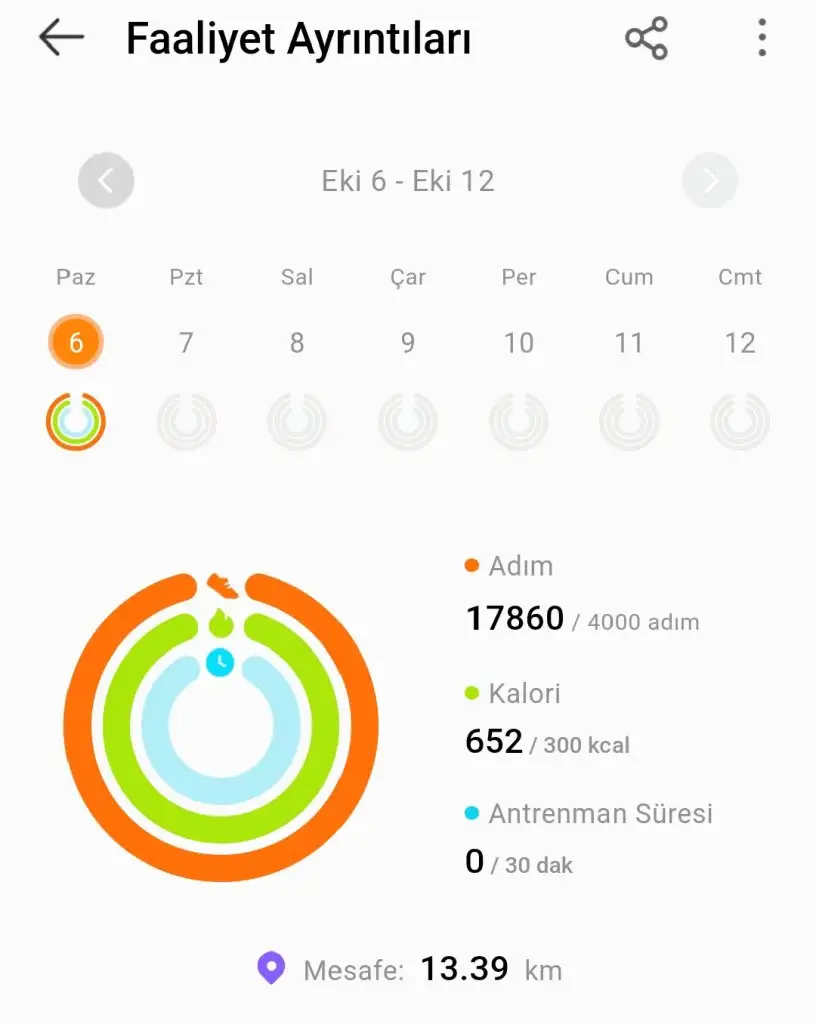Go to the next week
Image resolution: width=816 pixels, height=1024 pixels.
click(x=710, y=181)
